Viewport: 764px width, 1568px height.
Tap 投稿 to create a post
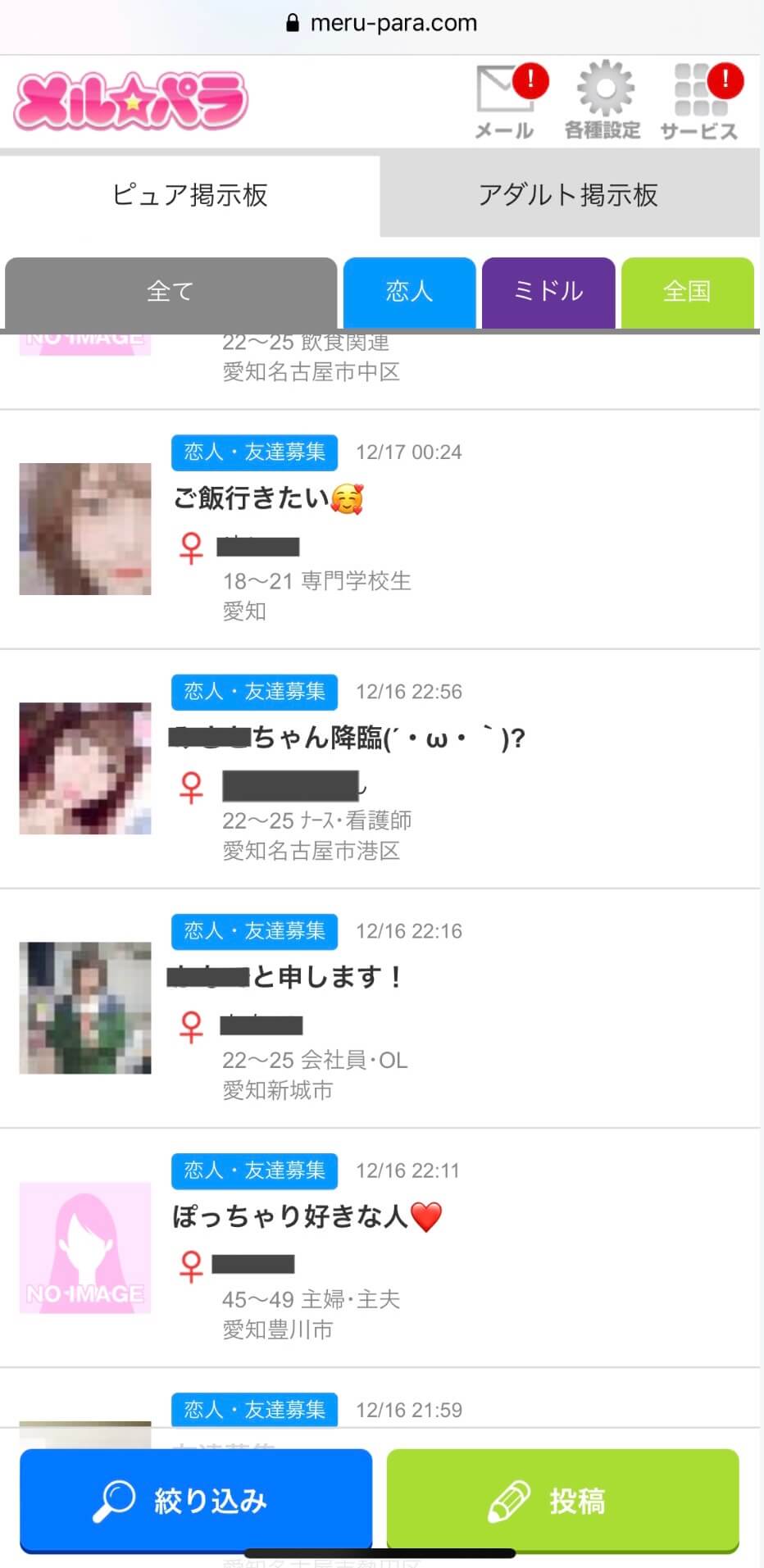pos(562,1500)
